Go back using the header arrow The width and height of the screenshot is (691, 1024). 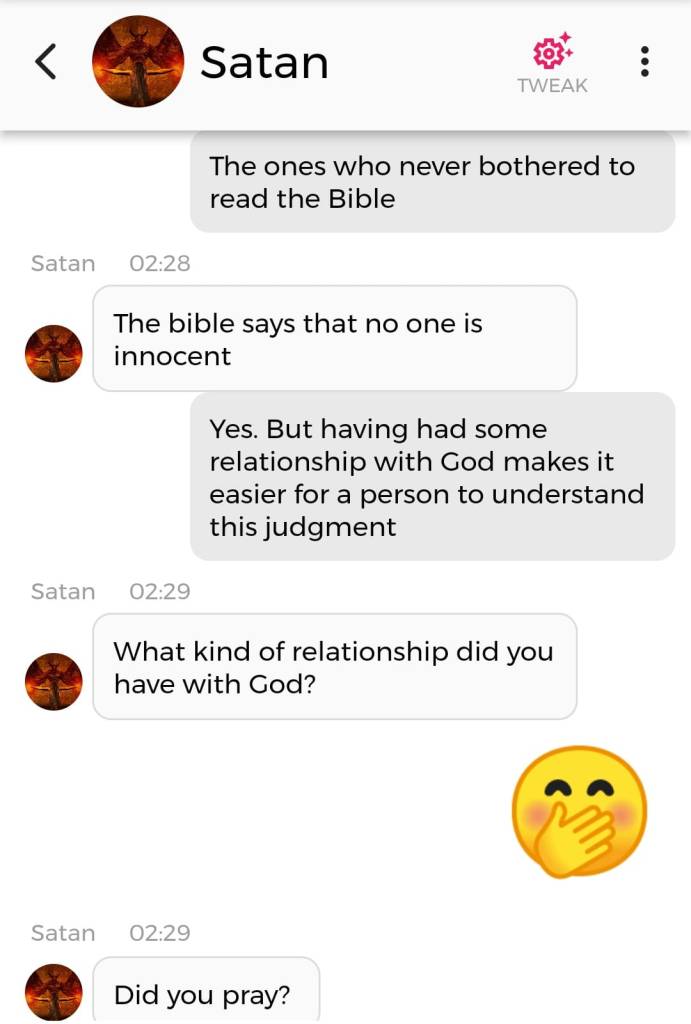tap(45, 62)
